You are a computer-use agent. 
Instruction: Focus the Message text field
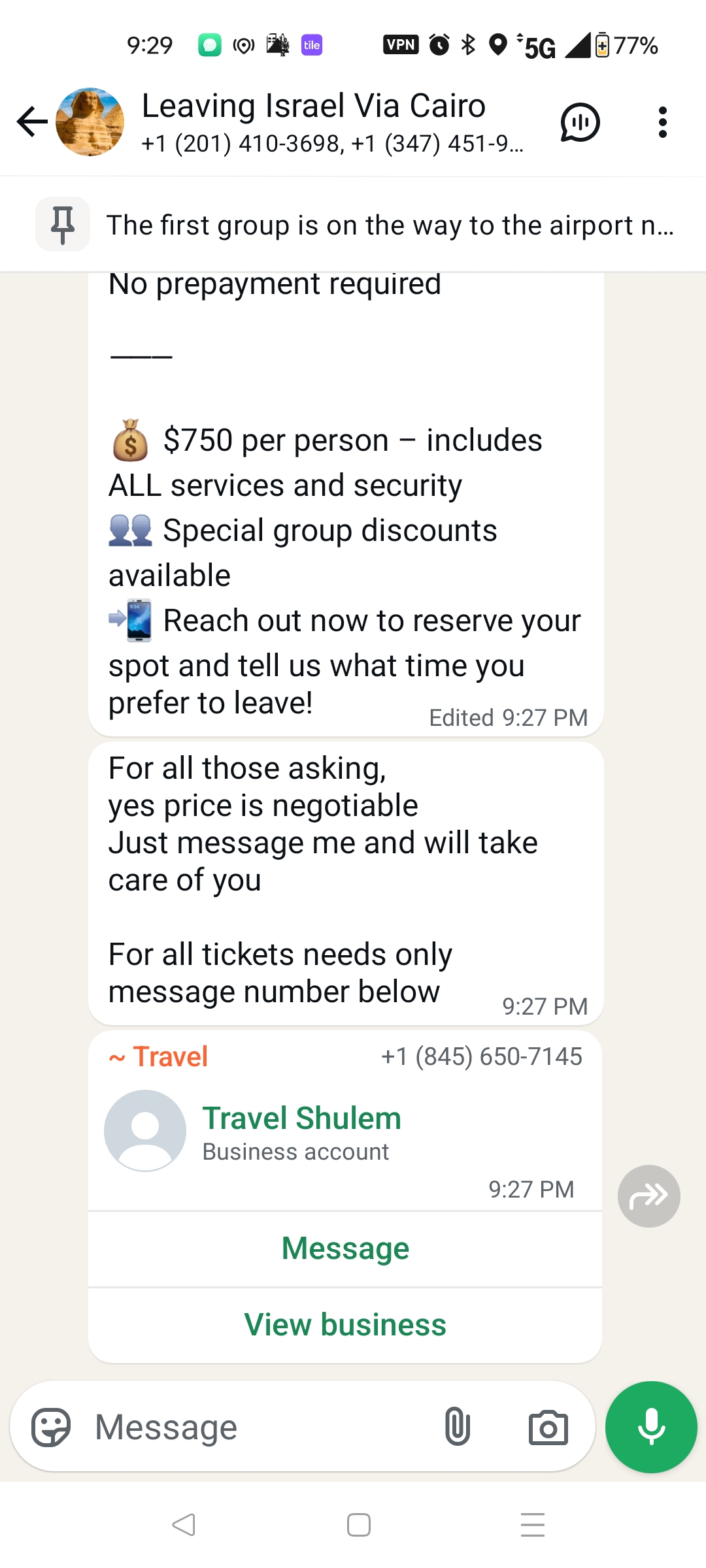pyautogui.click(x=261, y=1427)
